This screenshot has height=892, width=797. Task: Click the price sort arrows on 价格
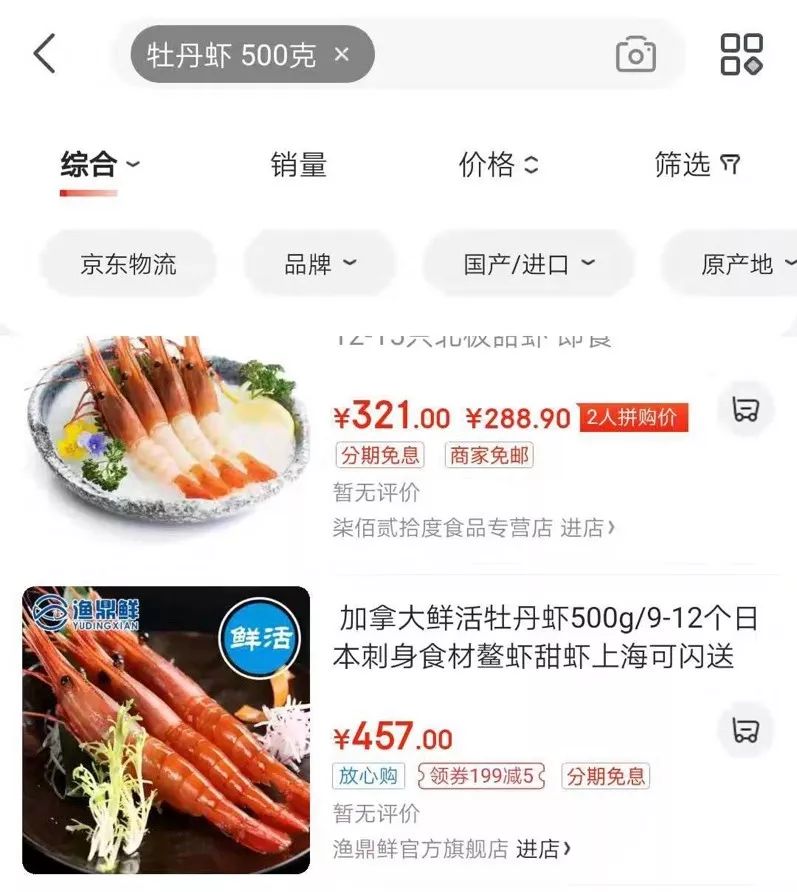click(531, 165)
